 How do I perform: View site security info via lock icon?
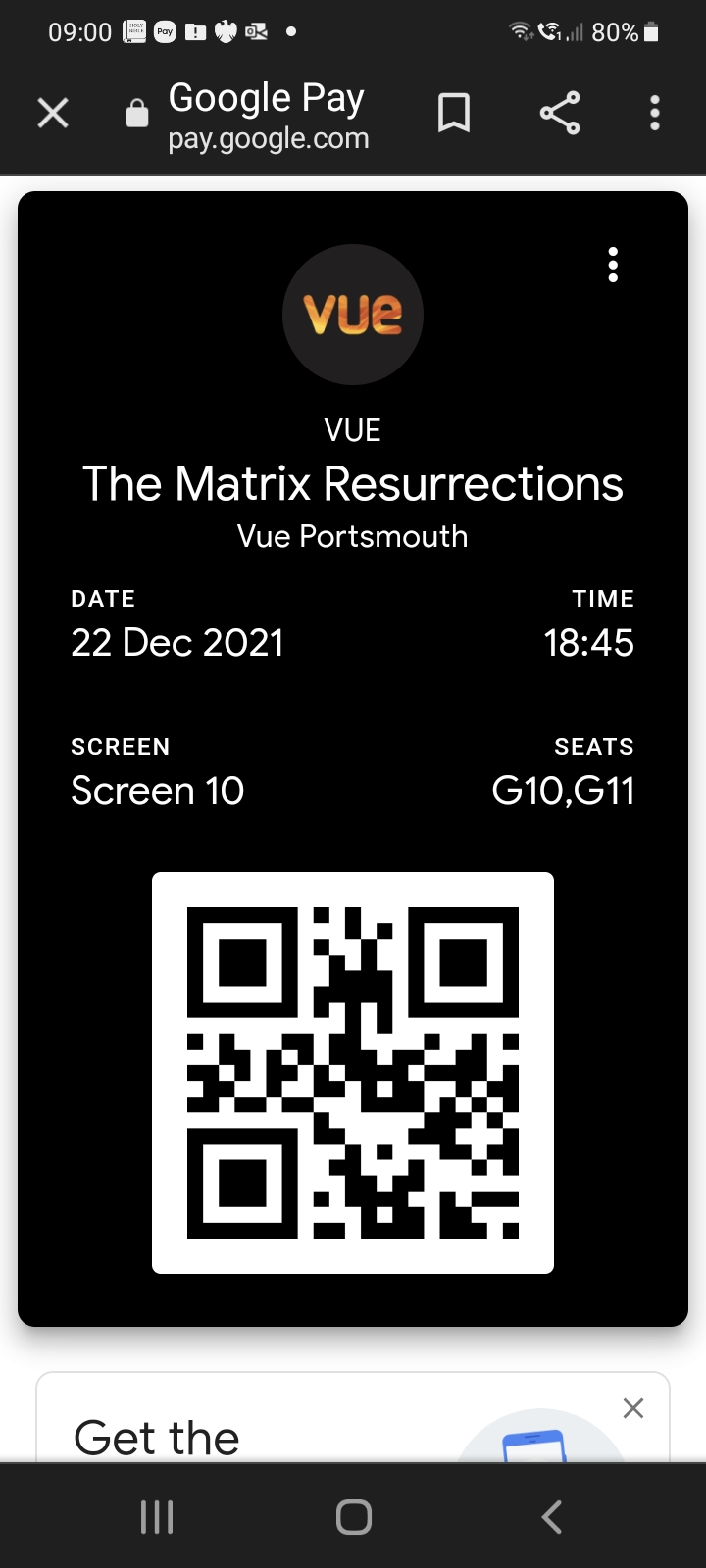click(x=137, y=114)
